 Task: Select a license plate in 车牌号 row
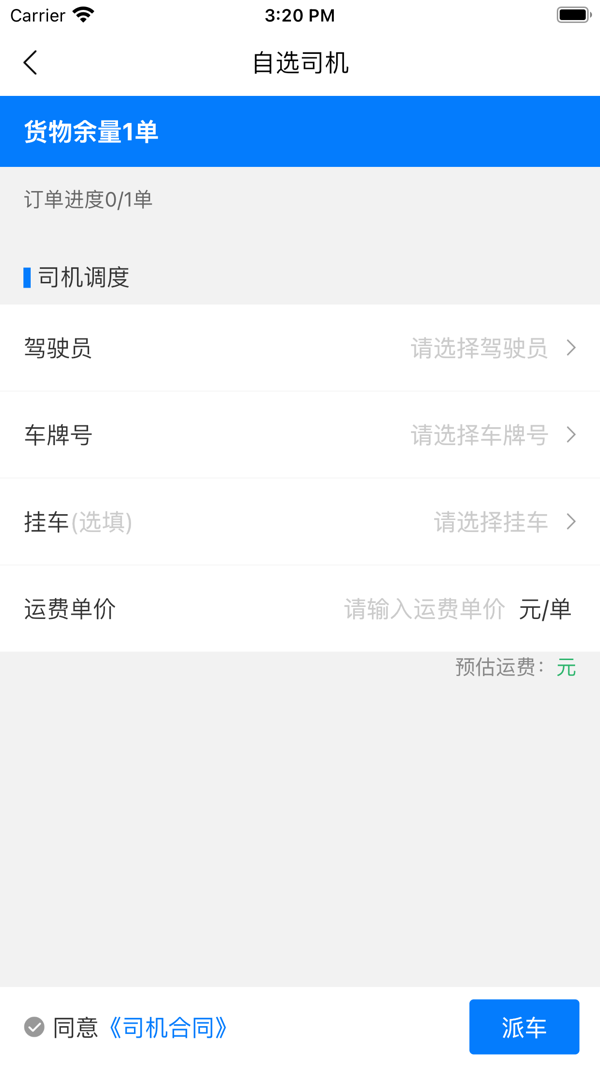[x=300, y=435]
